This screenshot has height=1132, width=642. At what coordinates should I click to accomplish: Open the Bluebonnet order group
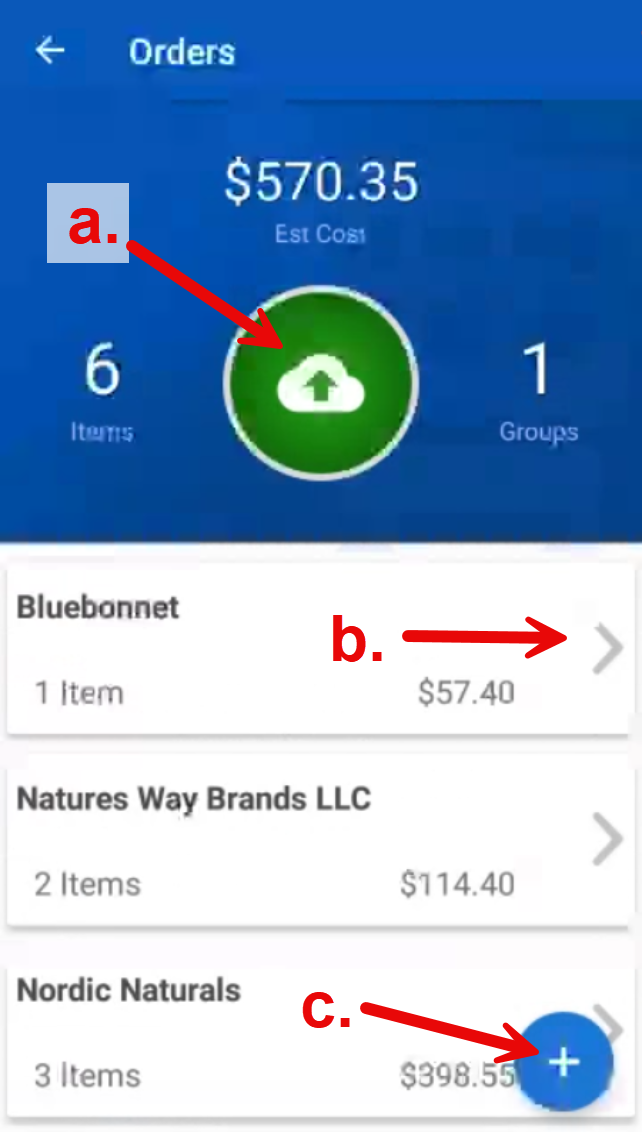point(318,649)
